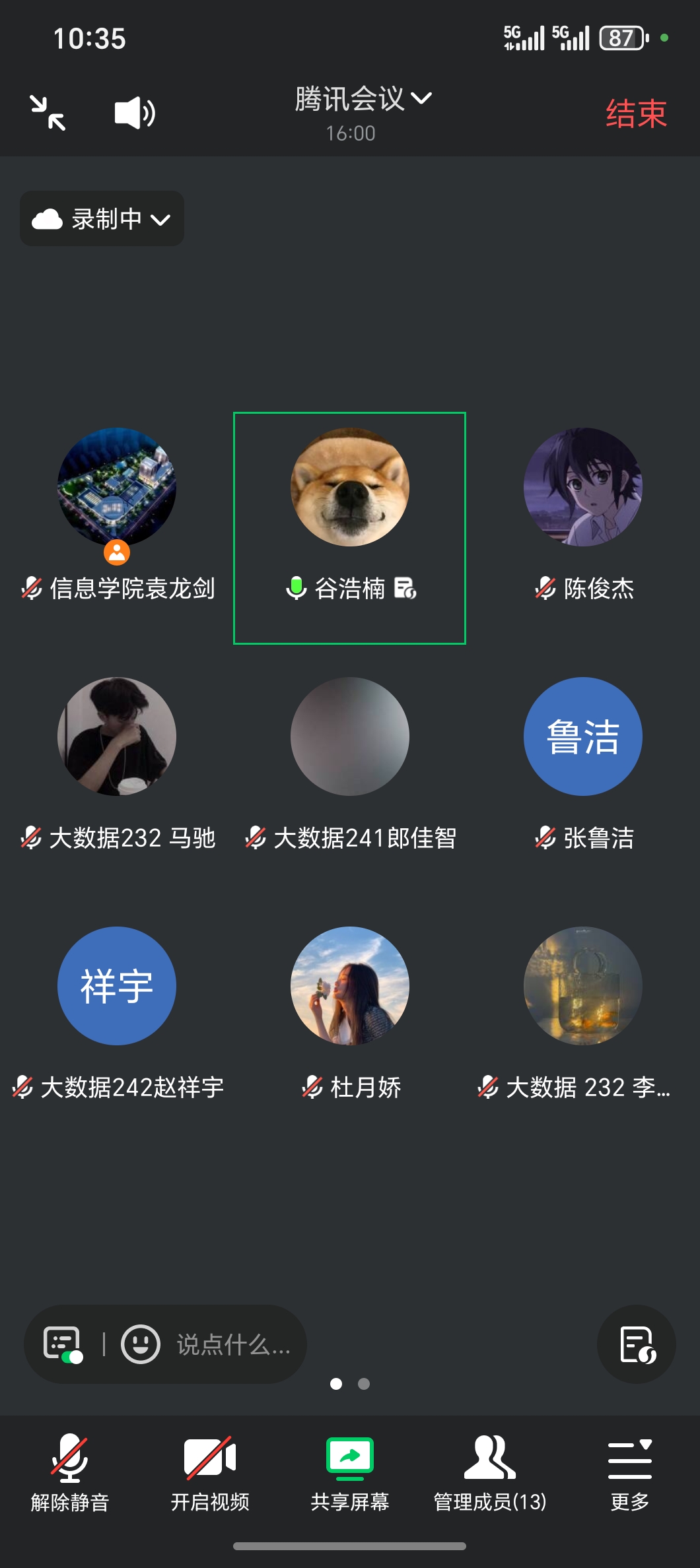Select participant 大数据232 马驰
Viewport: 700px width, 1568px height.
[x=117, y=736]
